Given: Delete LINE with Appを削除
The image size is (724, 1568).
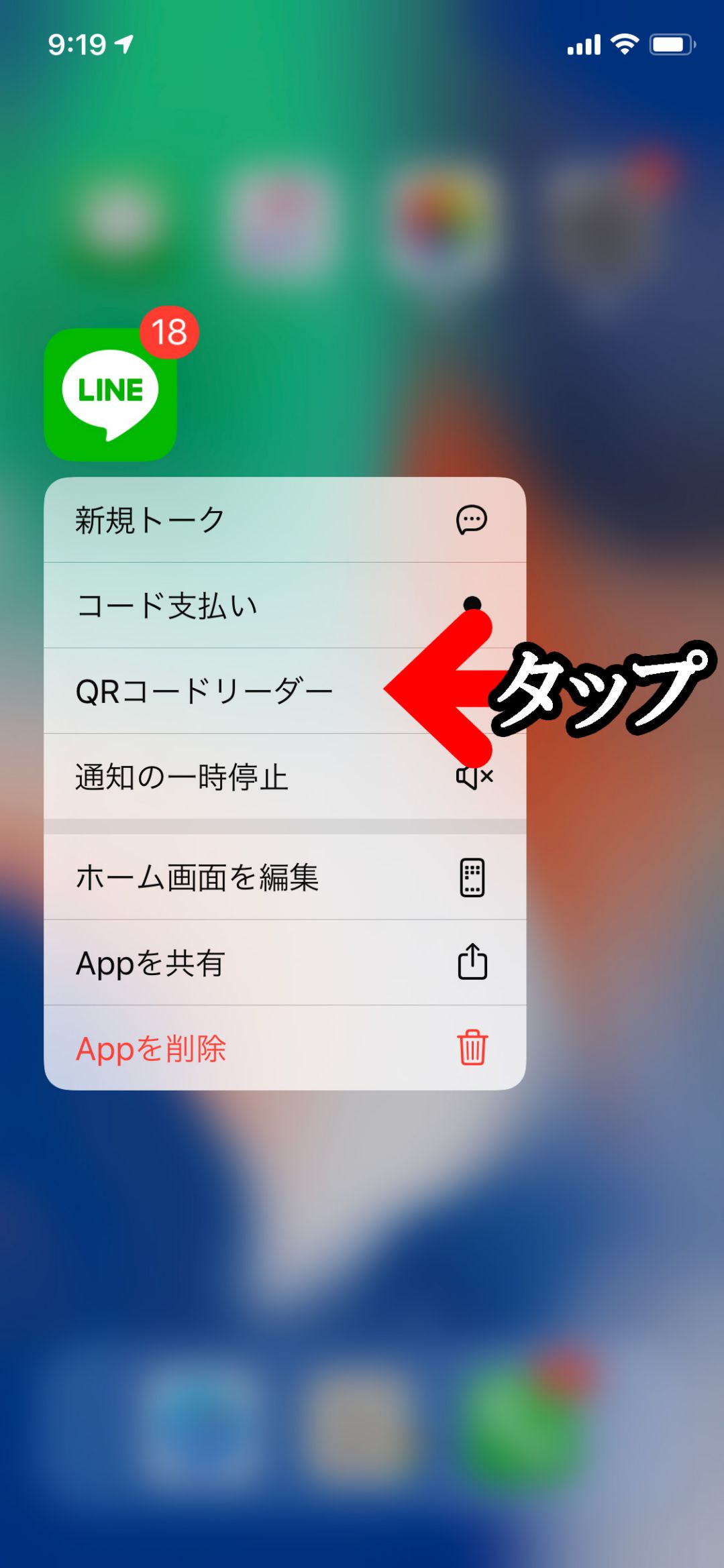Looking at the screenshot, I should (284, 1048).
